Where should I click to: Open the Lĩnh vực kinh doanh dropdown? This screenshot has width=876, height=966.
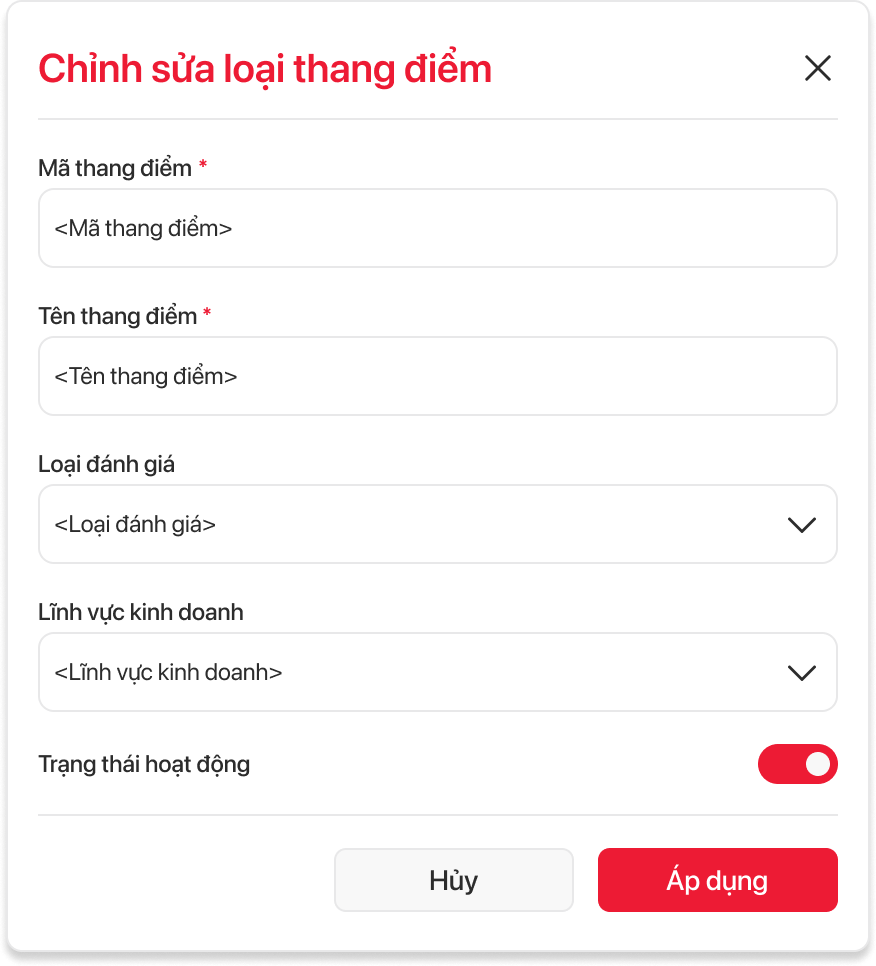[437, 672]
